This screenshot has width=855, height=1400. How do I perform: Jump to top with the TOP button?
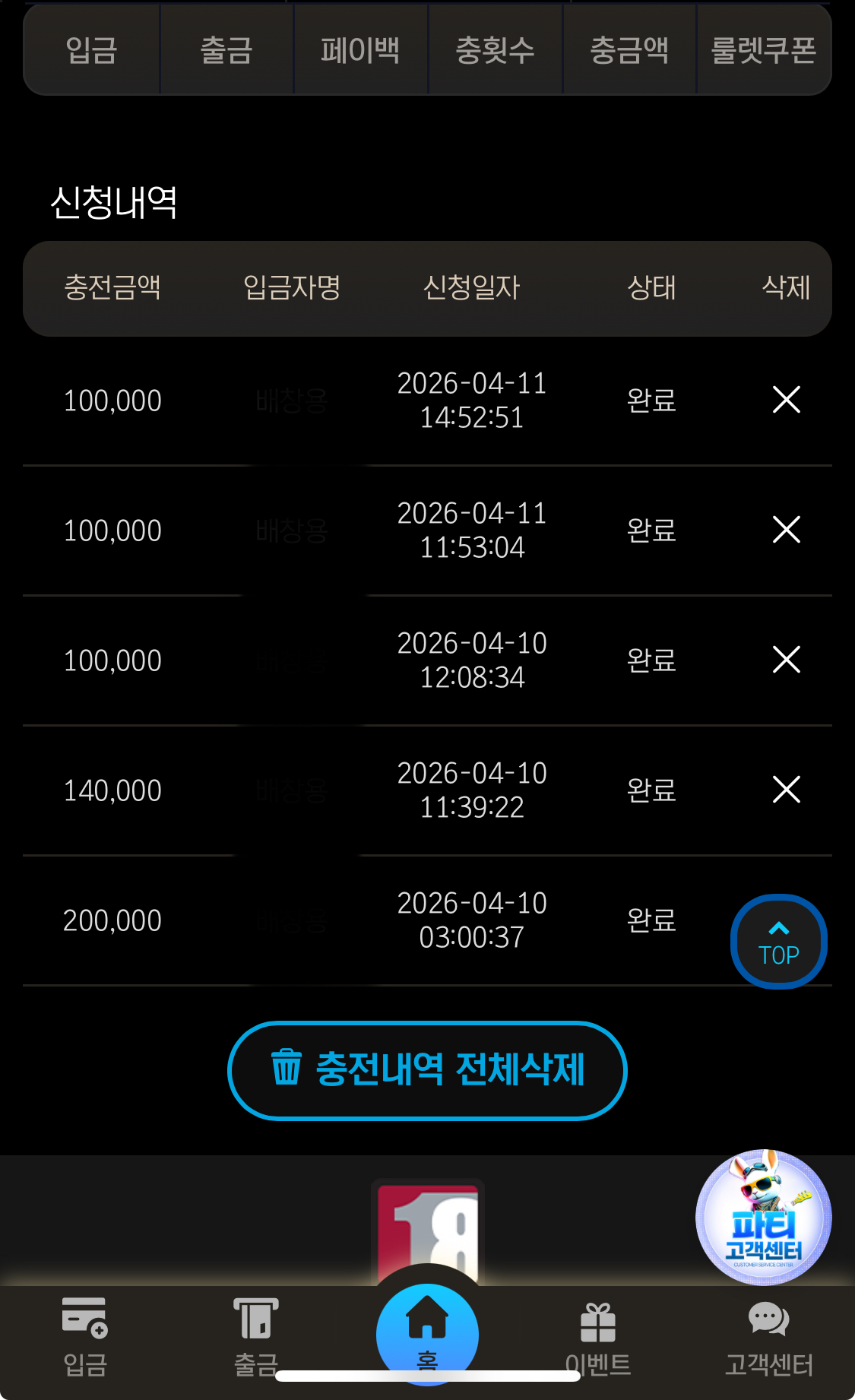coord(778,942)
